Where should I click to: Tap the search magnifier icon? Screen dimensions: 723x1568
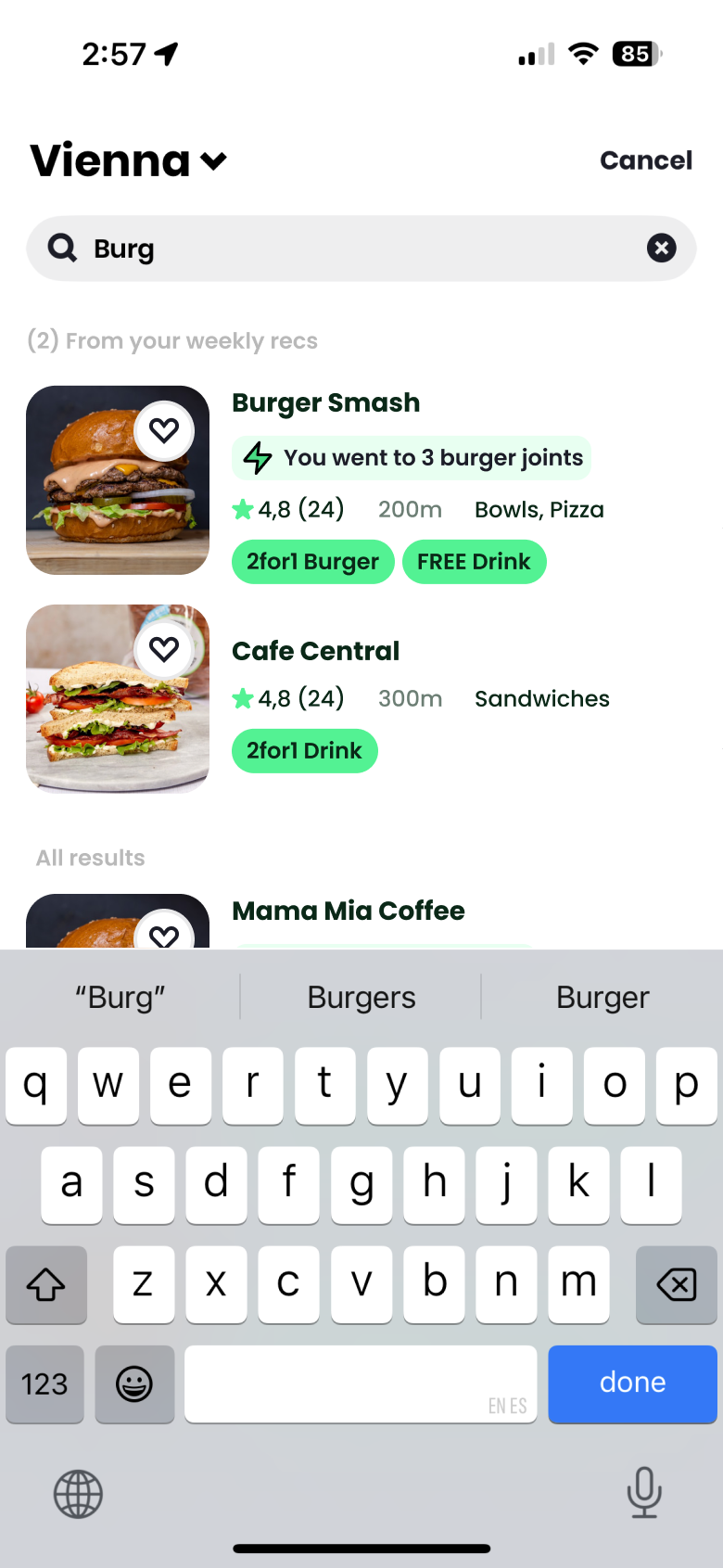pyautogui.click(x=60, y=248)
